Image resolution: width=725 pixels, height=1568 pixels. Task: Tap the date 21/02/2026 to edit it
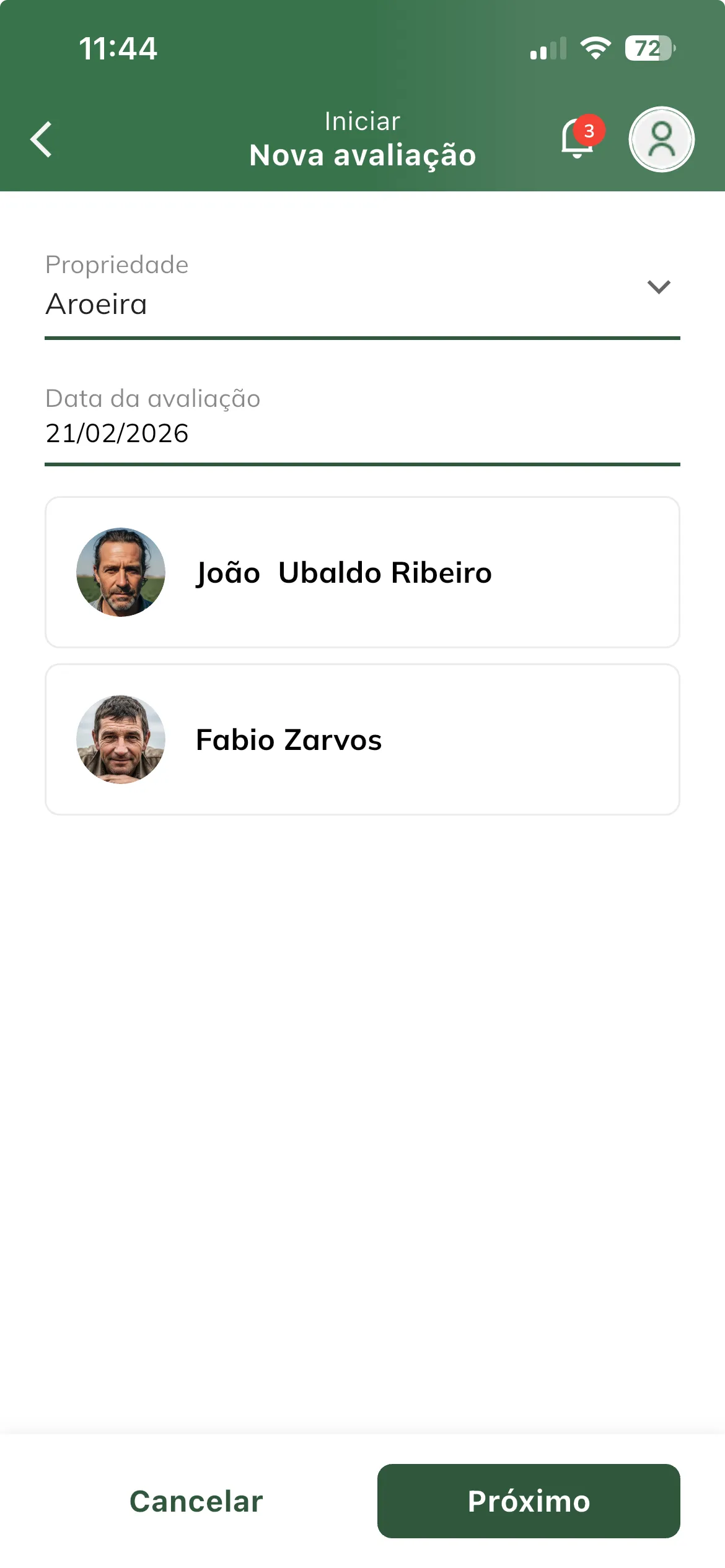point(118,433)
